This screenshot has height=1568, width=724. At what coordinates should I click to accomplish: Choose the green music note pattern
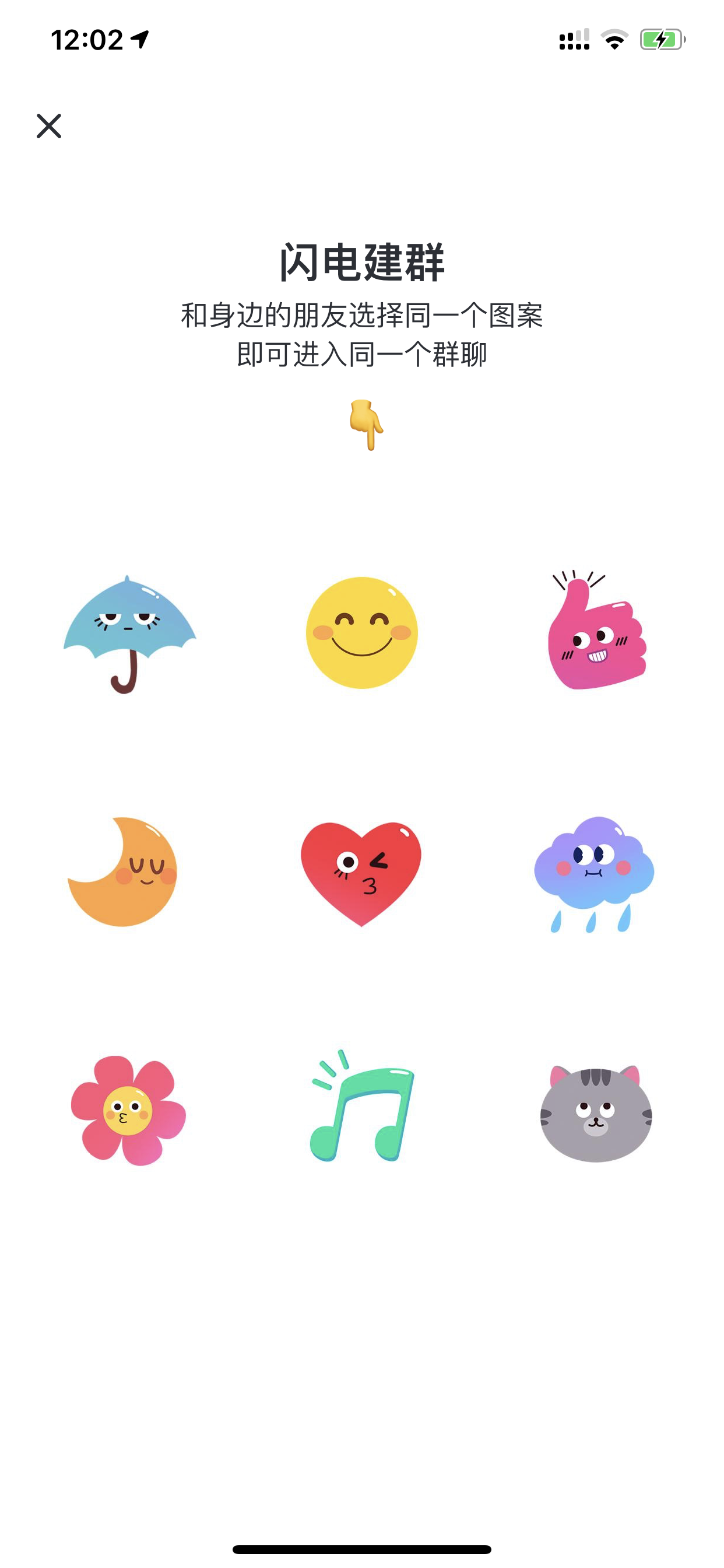pyautogui.click(x=362, y=1105)
